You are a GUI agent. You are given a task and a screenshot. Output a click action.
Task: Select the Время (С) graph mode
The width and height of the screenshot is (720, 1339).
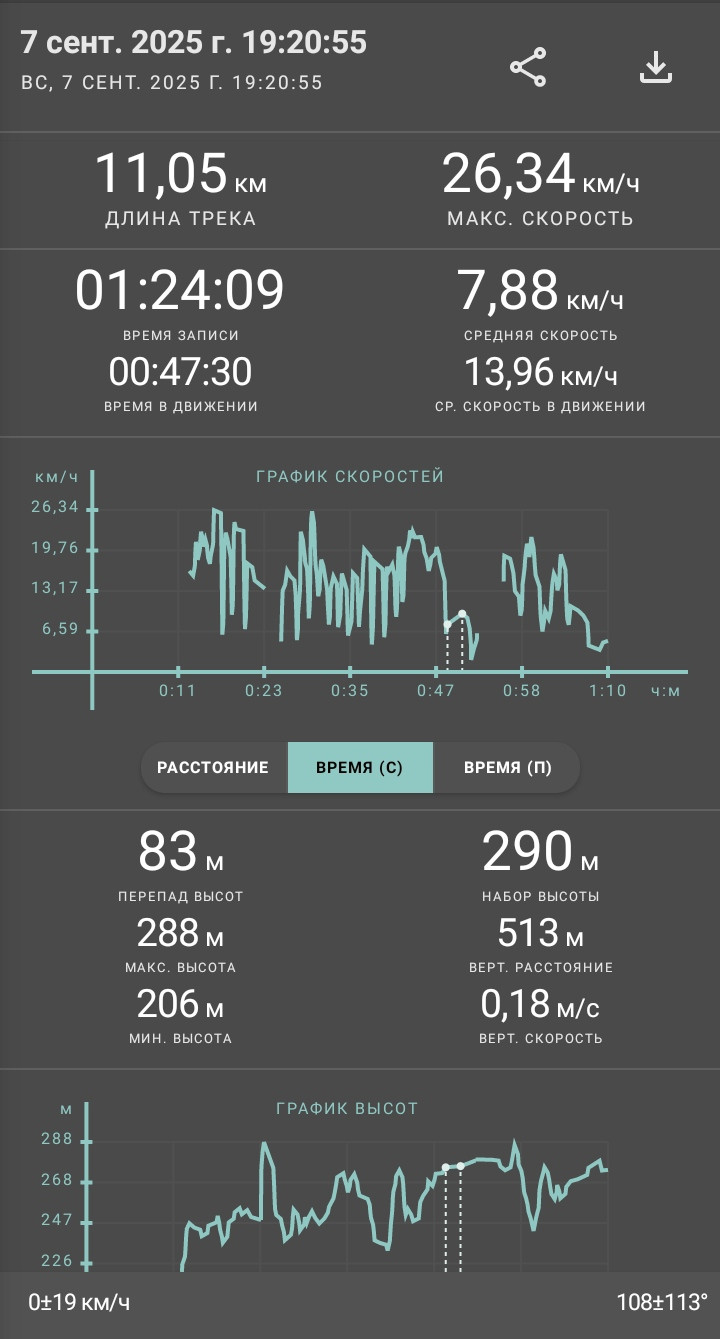[x=360, y=768]
